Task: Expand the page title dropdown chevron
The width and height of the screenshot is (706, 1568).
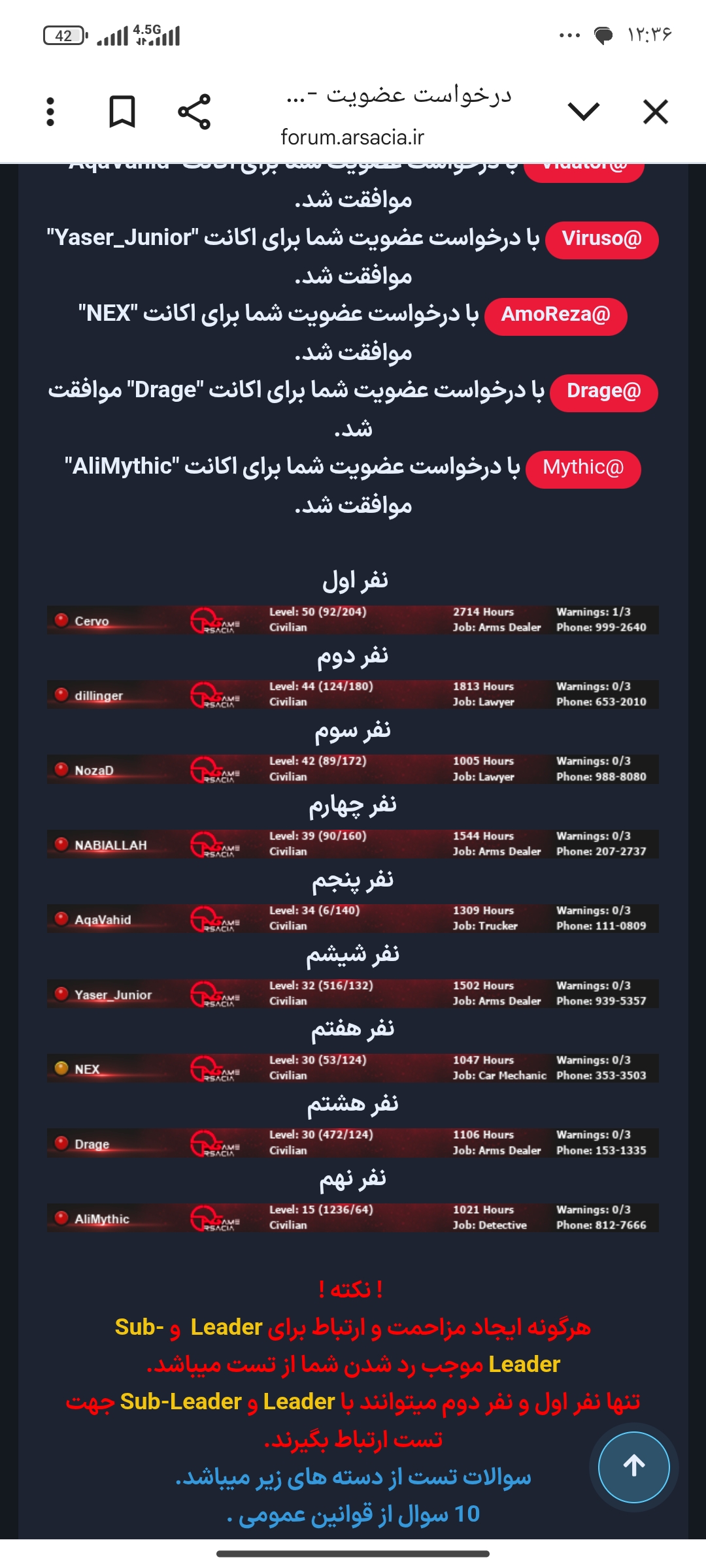Action: pyautogui.click(x=584, y=112)
